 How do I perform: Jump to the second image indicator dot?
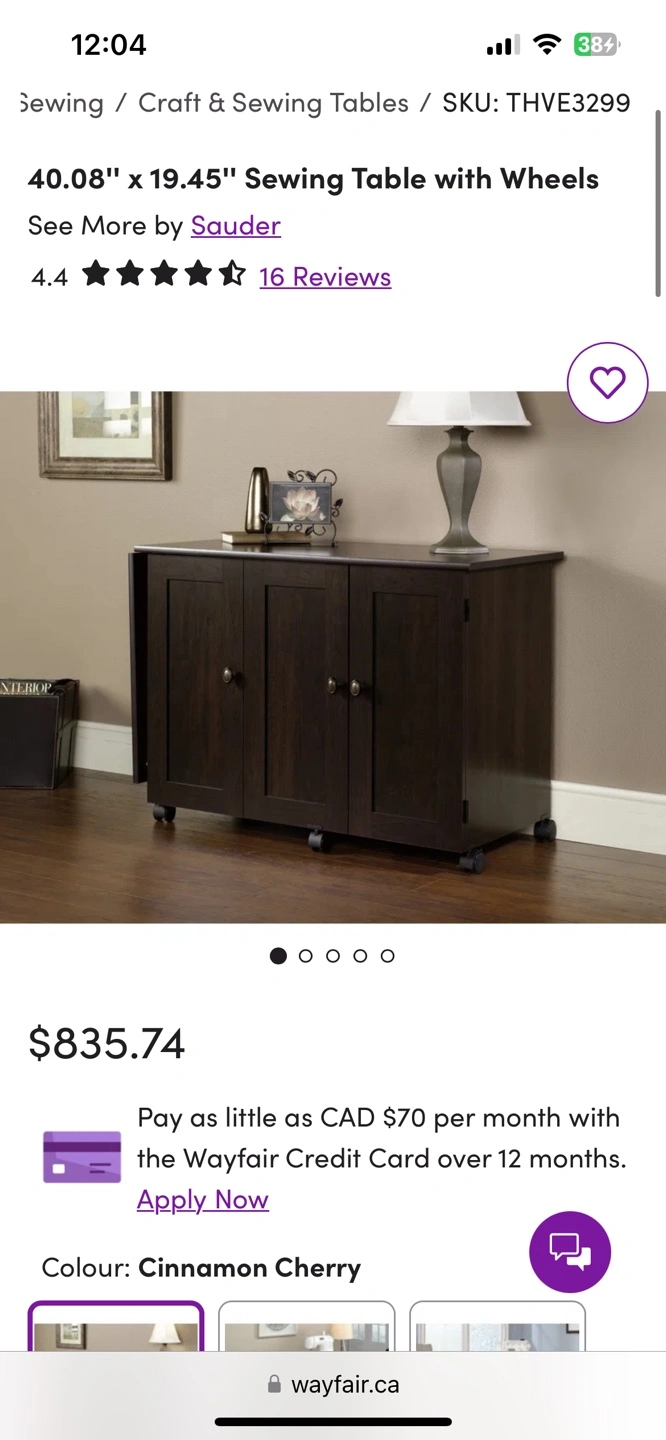306,956
